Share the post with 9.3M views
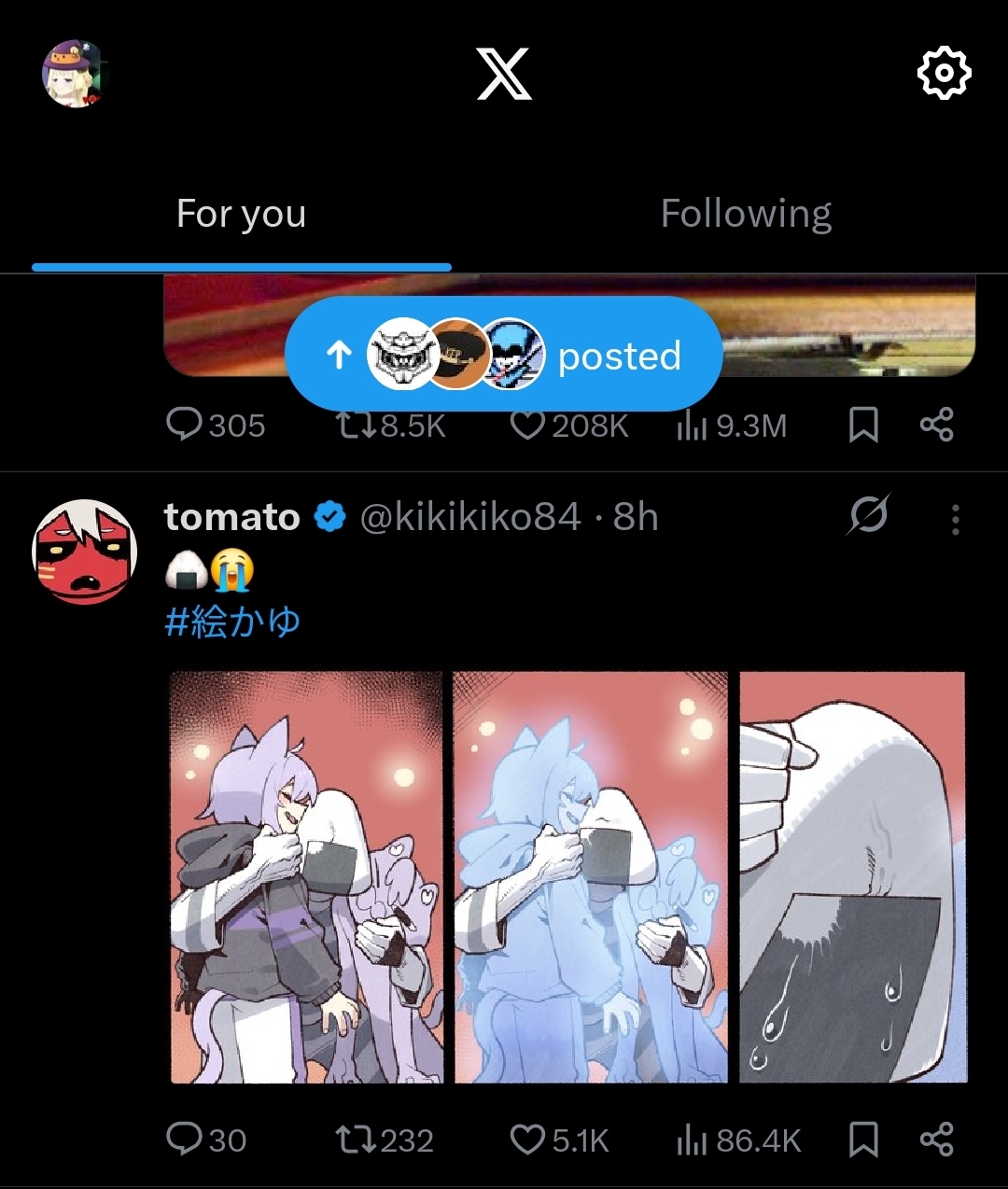The width and height of the screenshot is (1008, 1189). [936, 426]
